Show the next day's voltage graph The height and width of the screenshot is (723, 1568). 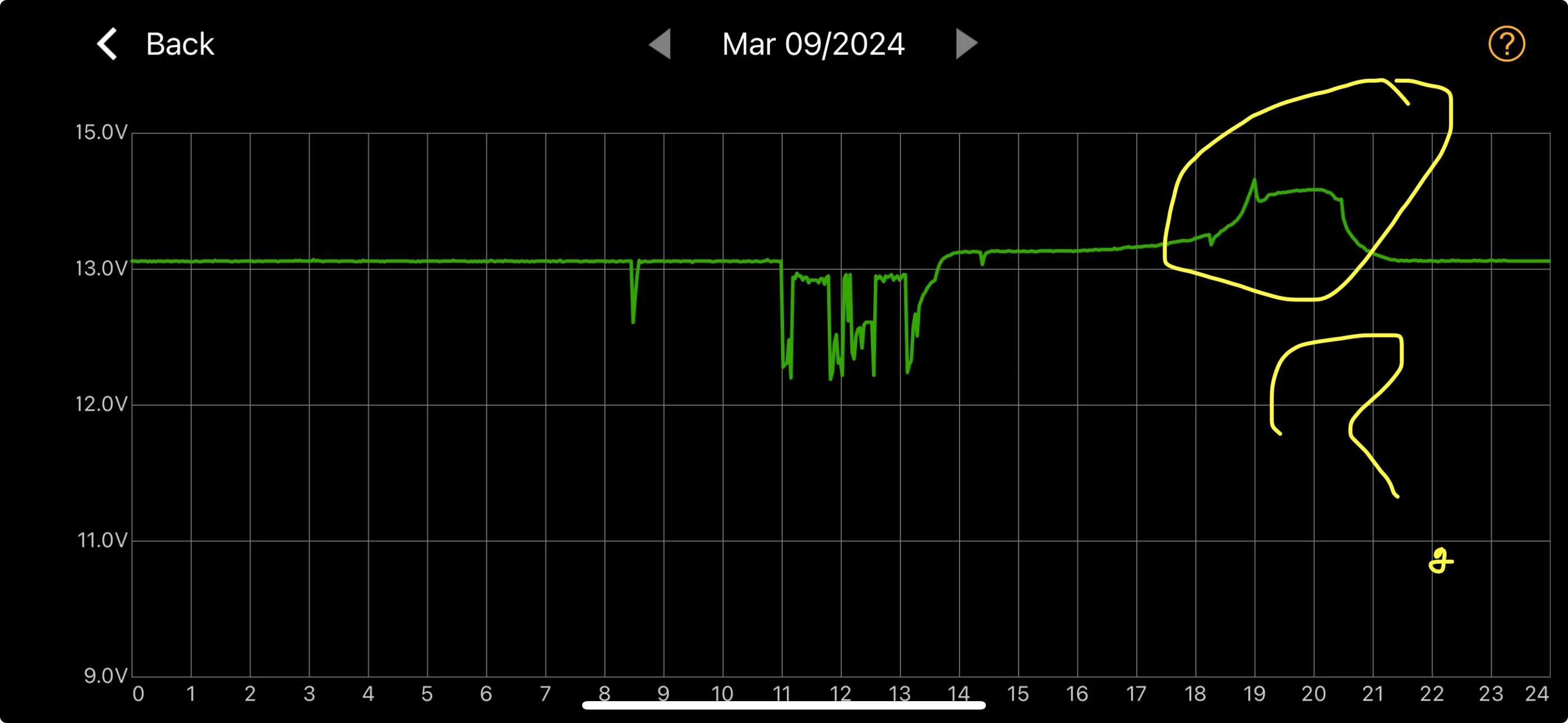966,44
